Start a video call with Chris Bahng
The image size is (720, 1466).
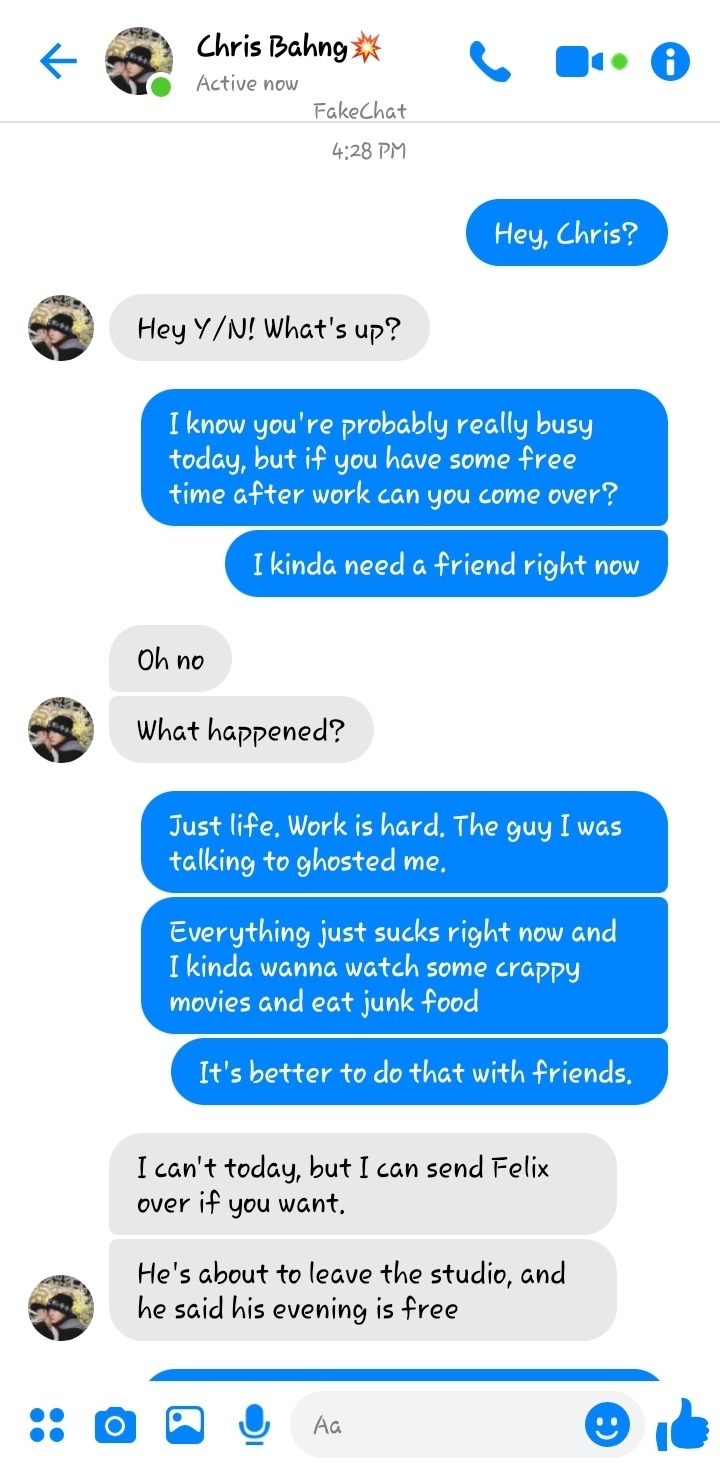point(580,62)
